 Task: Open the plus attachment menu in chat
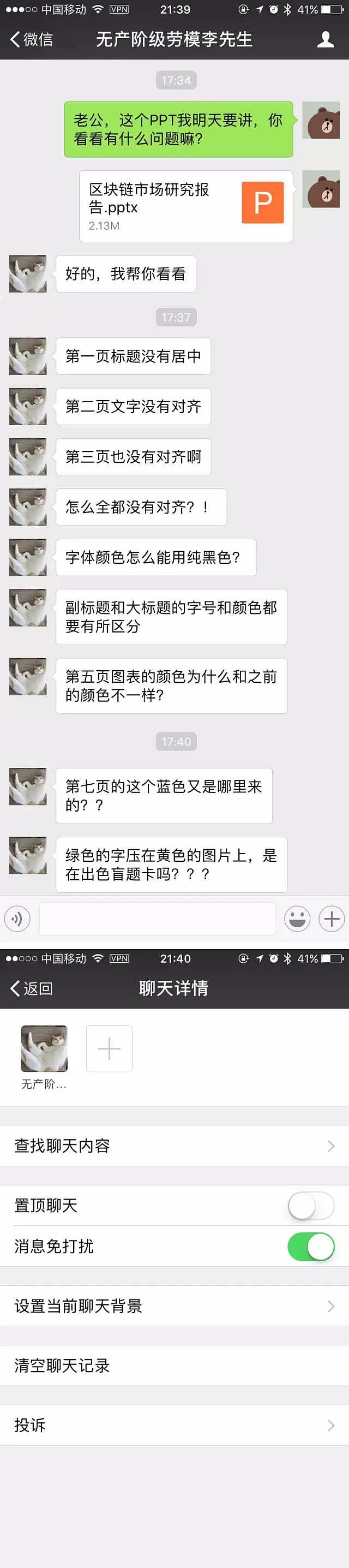332,918
